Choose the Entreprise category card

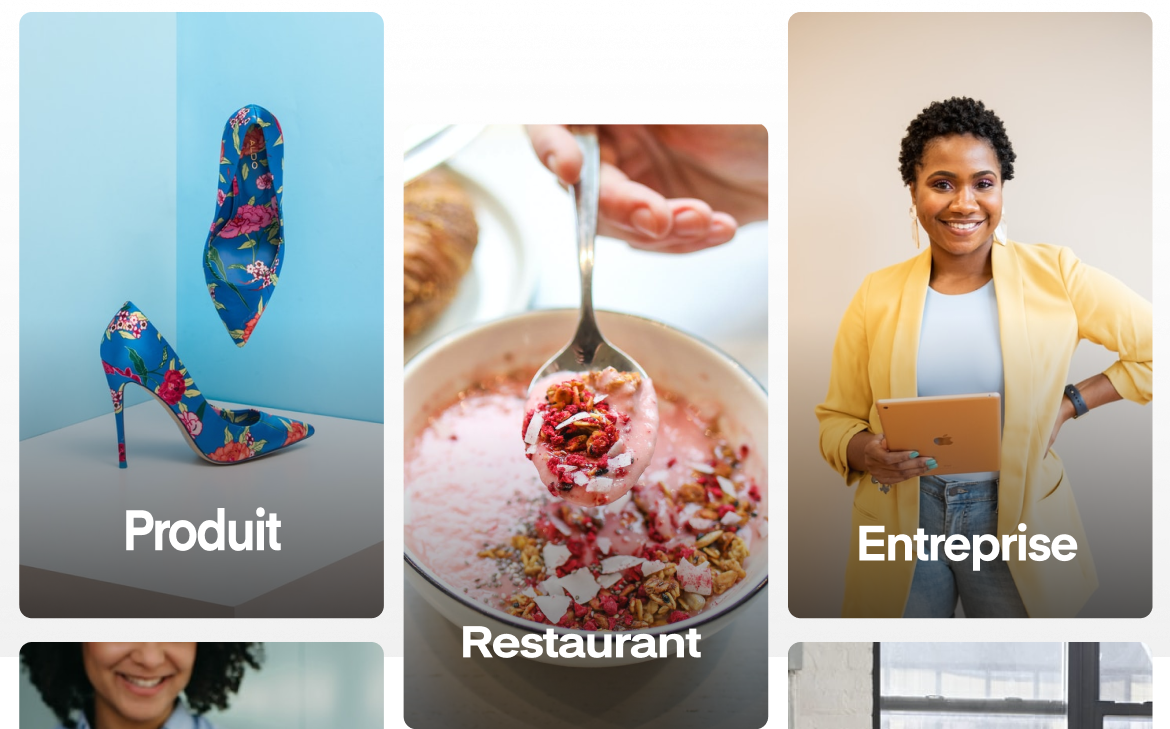pyautogui.click(x=969, y=315)
